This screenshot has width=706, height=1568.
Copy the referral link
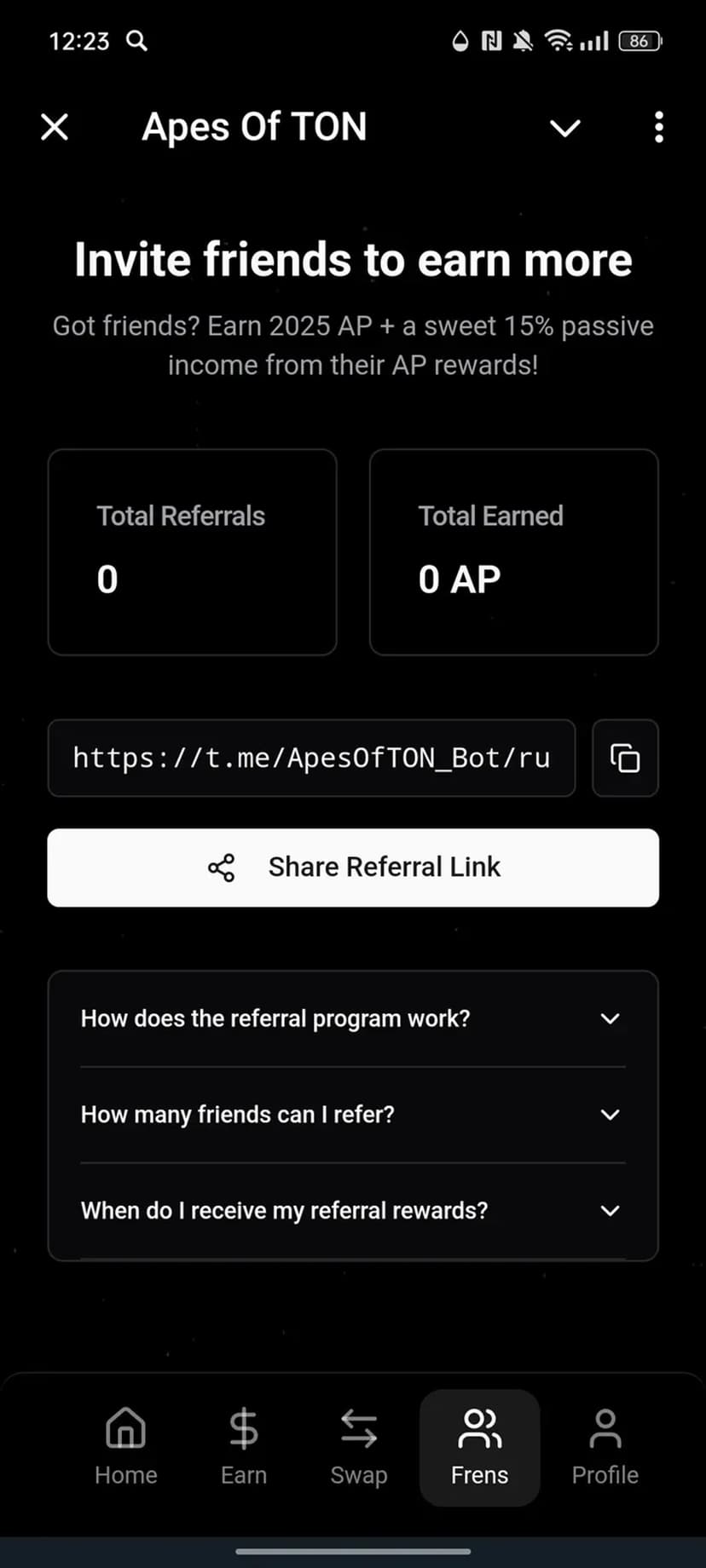coord(625,758)
